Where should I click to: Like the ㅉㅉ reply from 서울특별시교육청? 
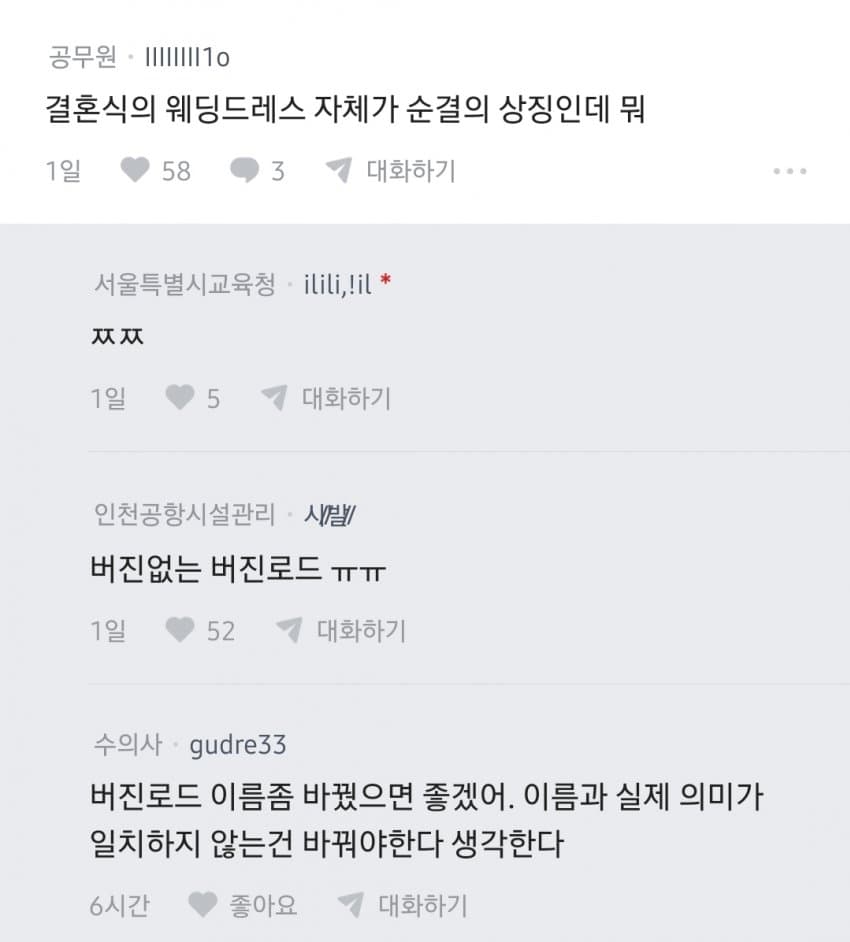(180, 399)
